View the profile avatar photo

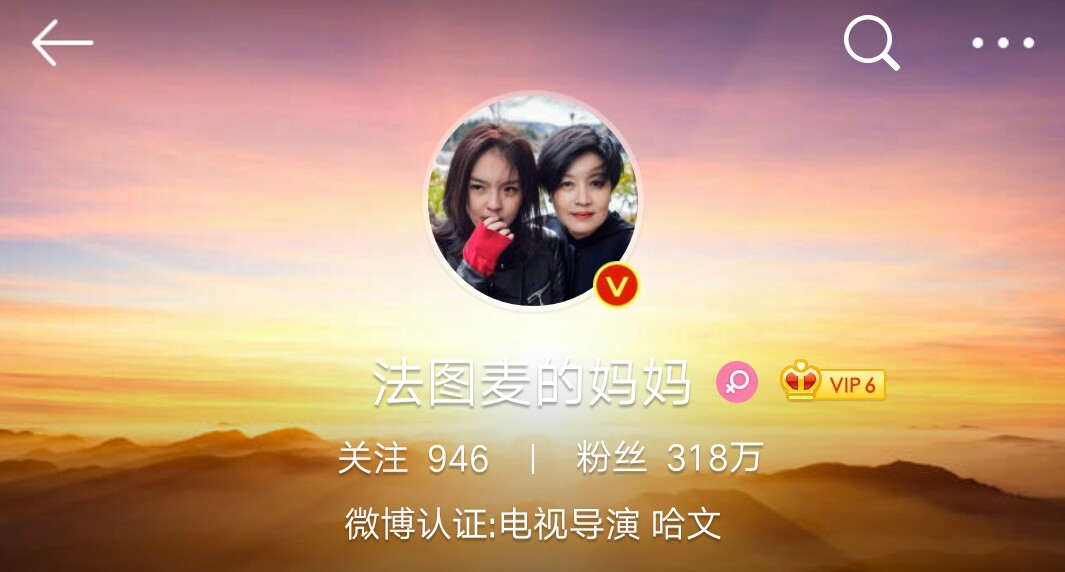tap(532, 200)
